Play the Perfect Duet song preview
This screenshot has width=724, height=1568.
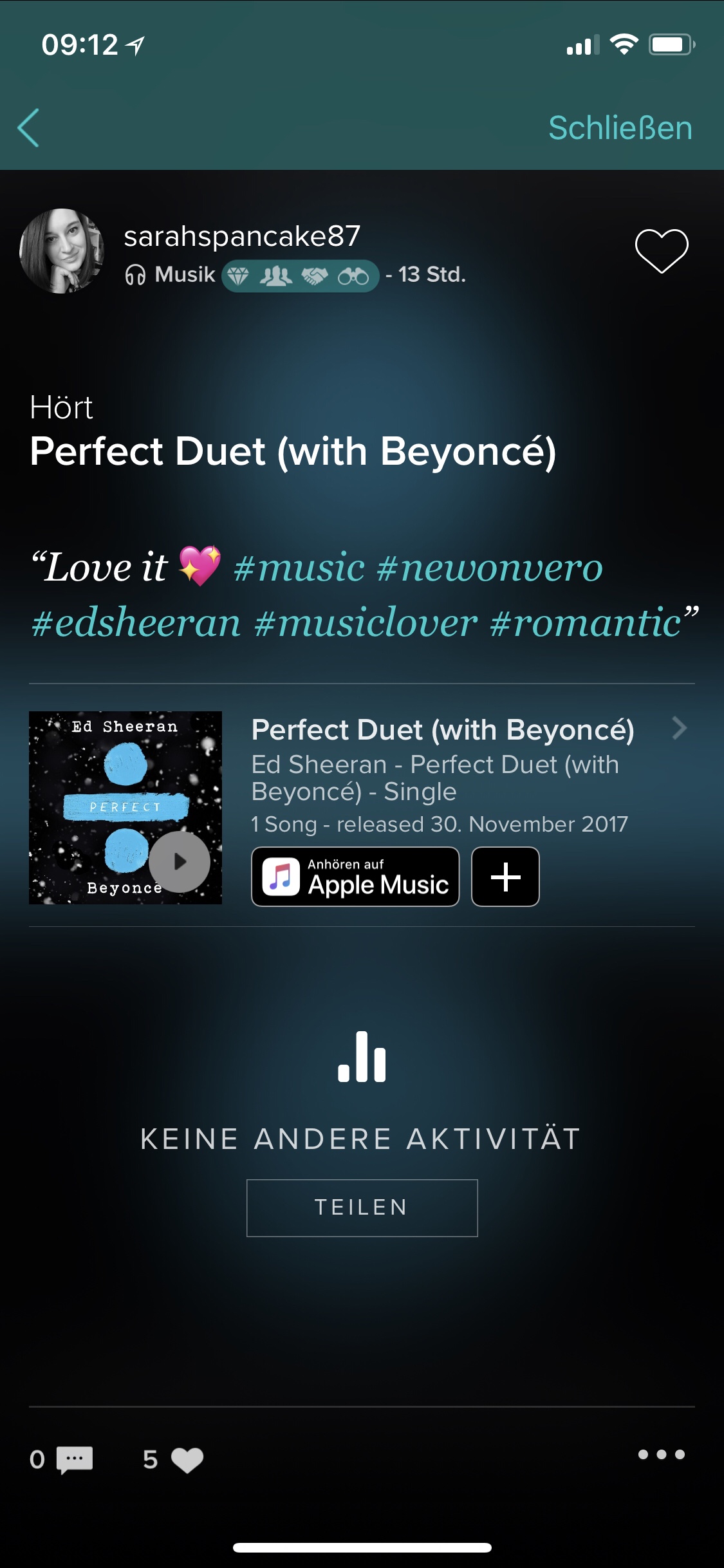[x=180, y=861]
